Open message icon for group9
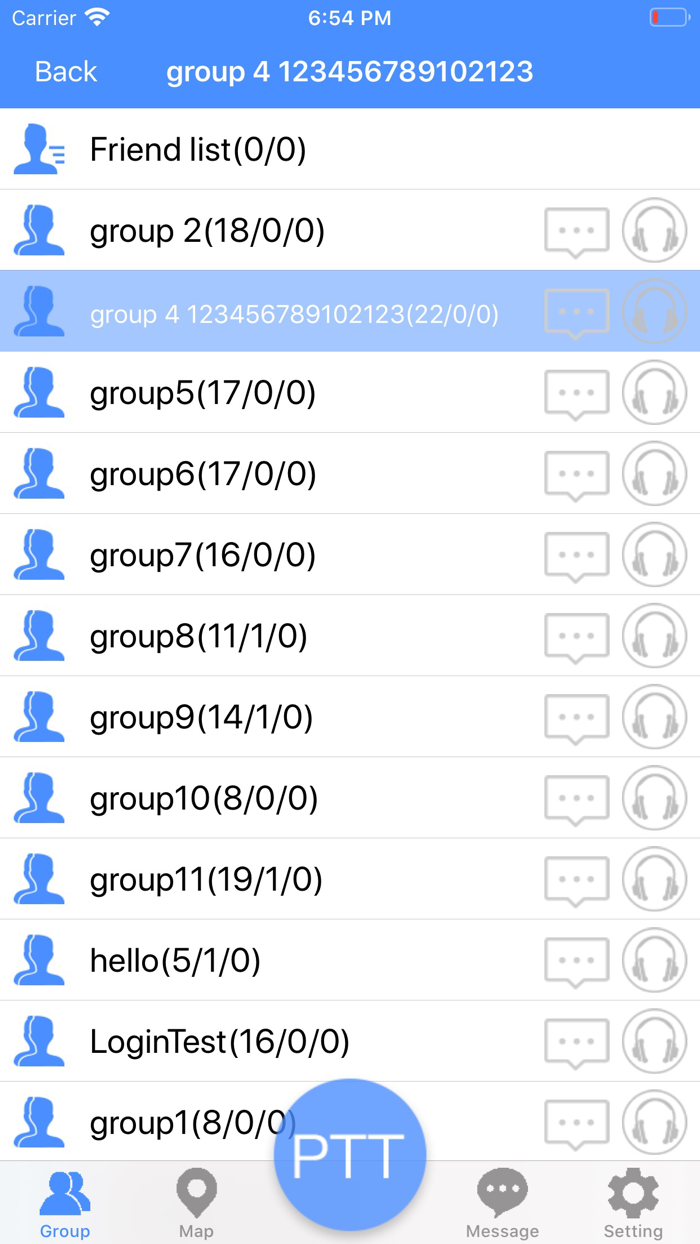700x1244 pixels. pyautogui.click(x=576, y=717)
